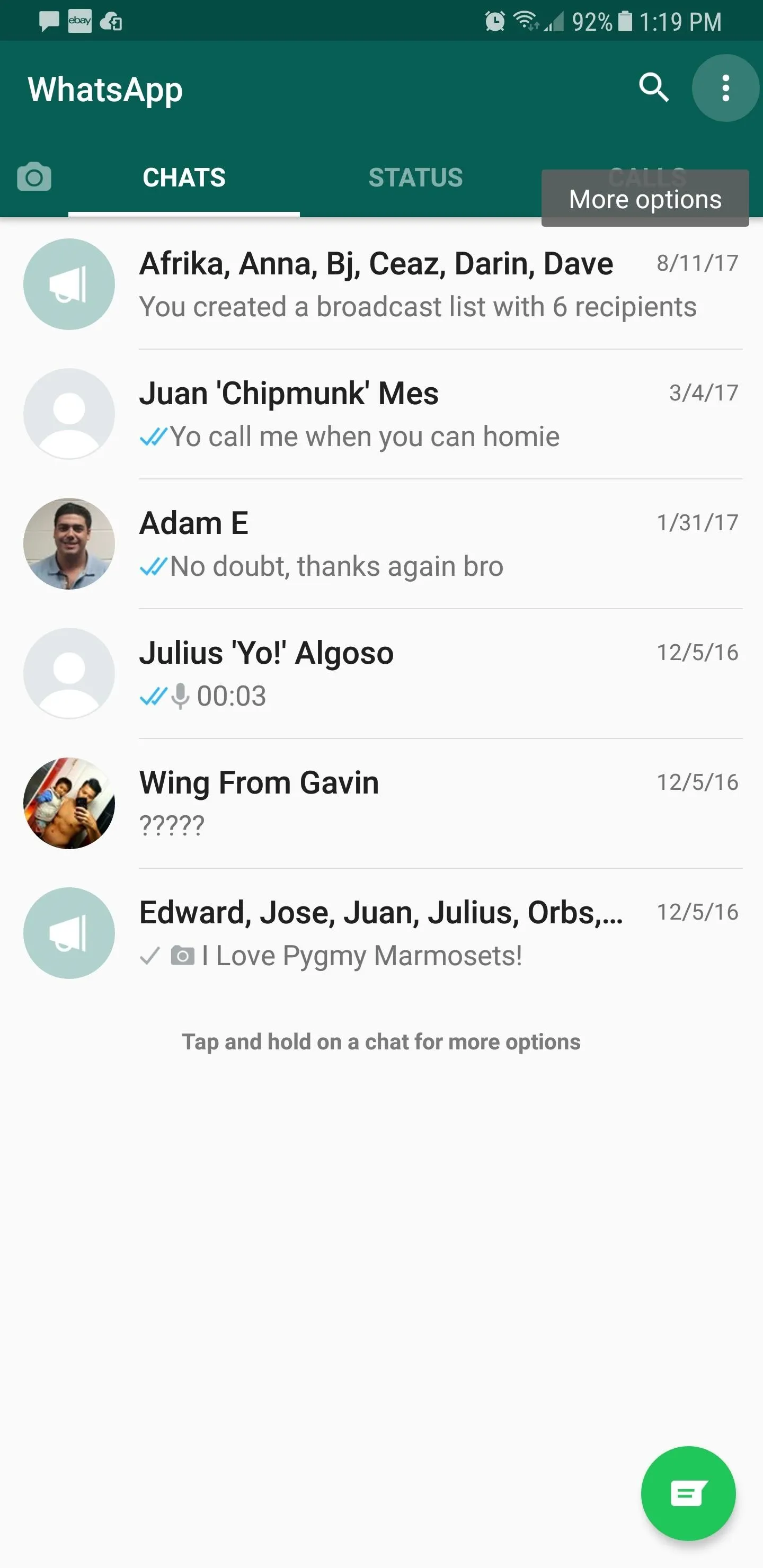View Adam E's profile photo
This screenshot has height=1568, width=763.
click(x=69, y=544)
